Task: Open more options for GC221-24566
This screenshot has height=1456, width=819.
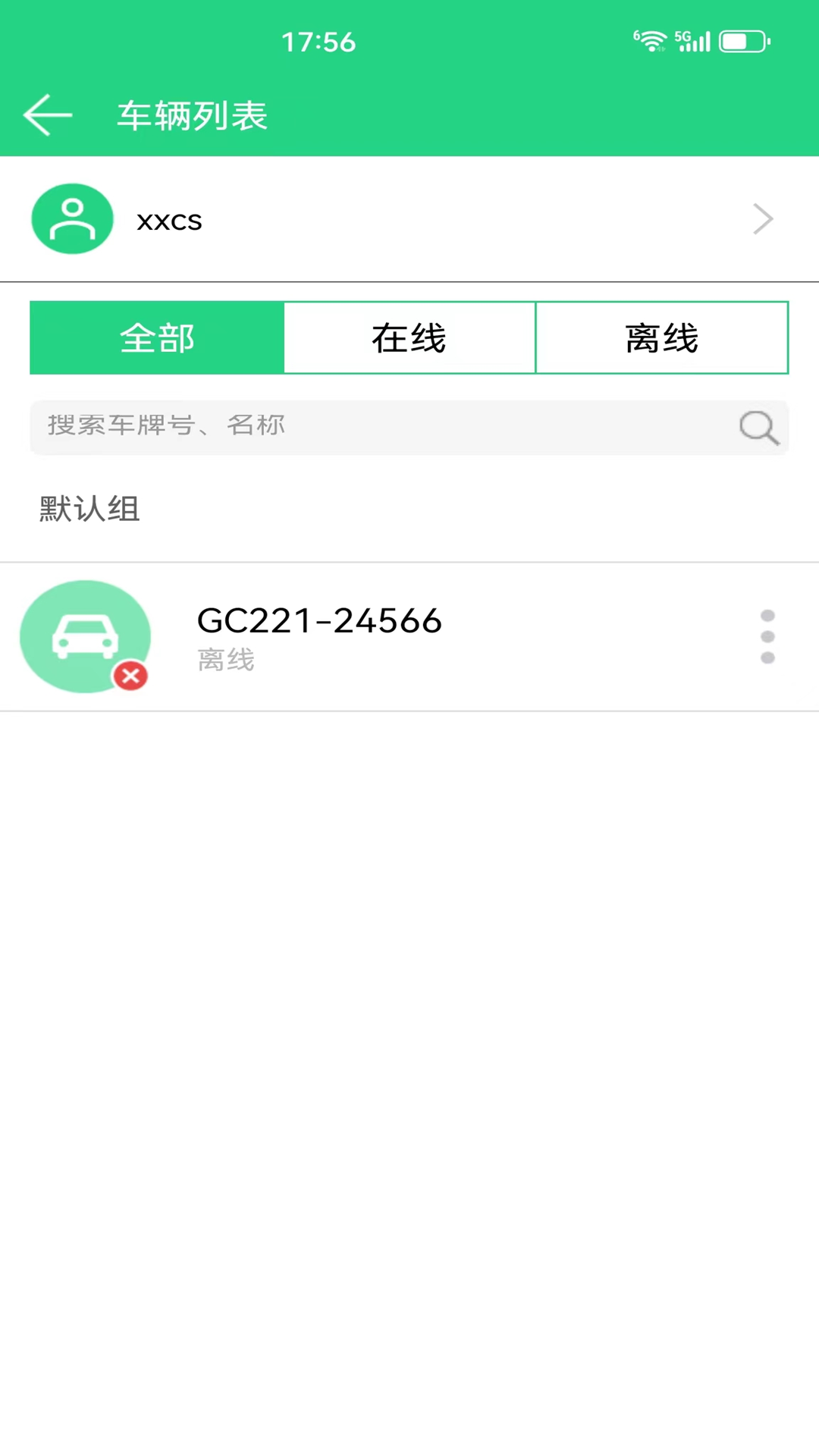Action: [x=767, y=637]
